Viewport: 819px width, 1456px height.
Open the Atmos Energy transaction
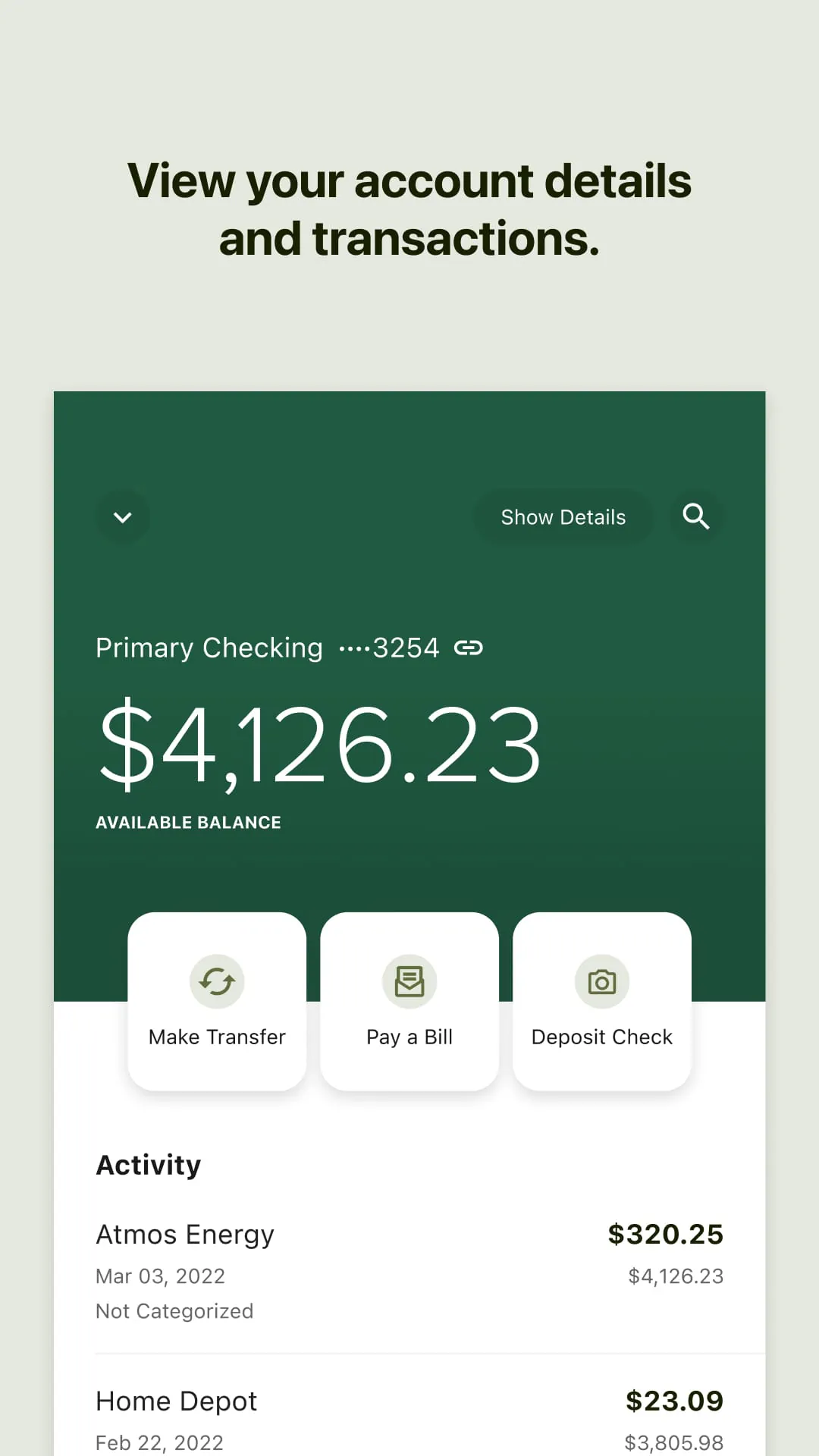(185, 1234)
